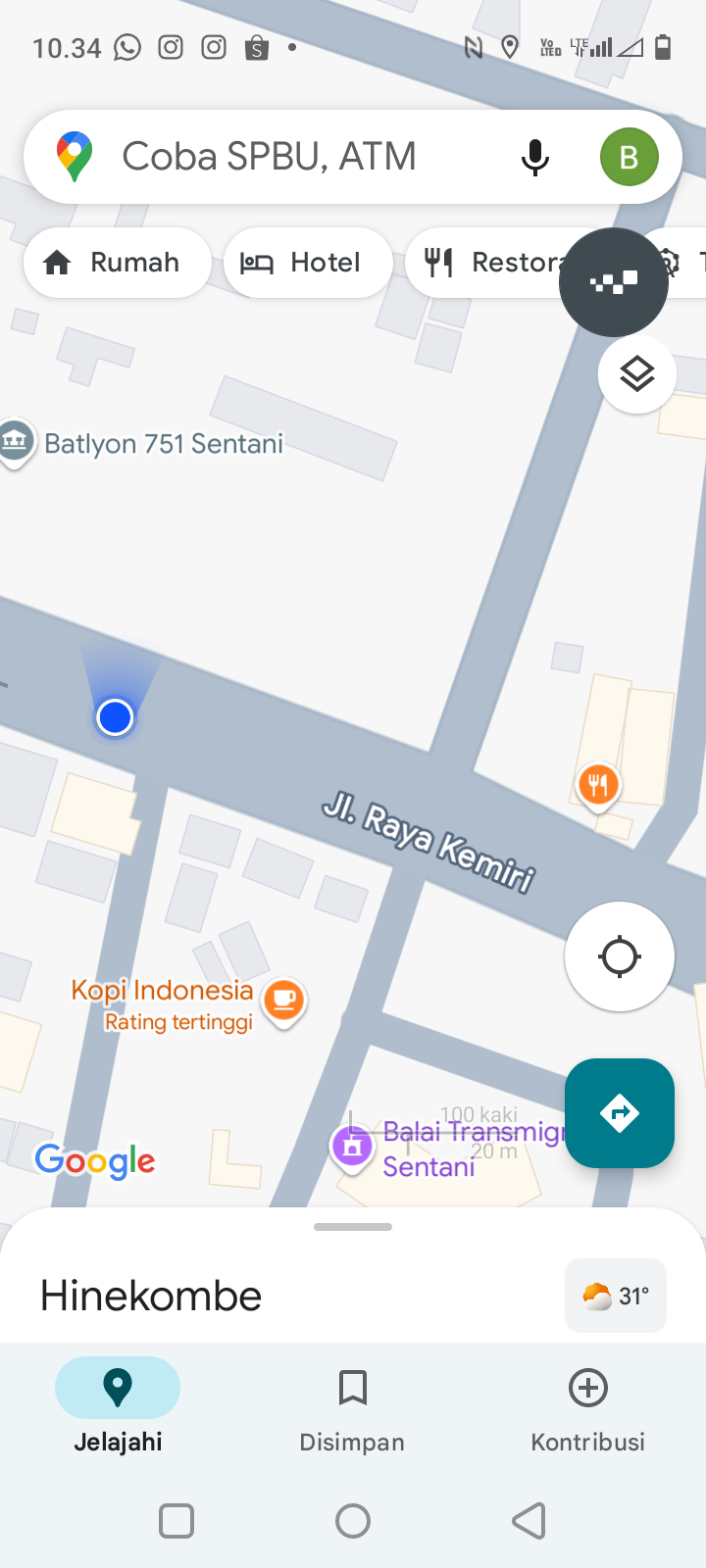
Task: Tap the Rumah shortcut chip
Action: pyautogui.click(x=117, y=262)
